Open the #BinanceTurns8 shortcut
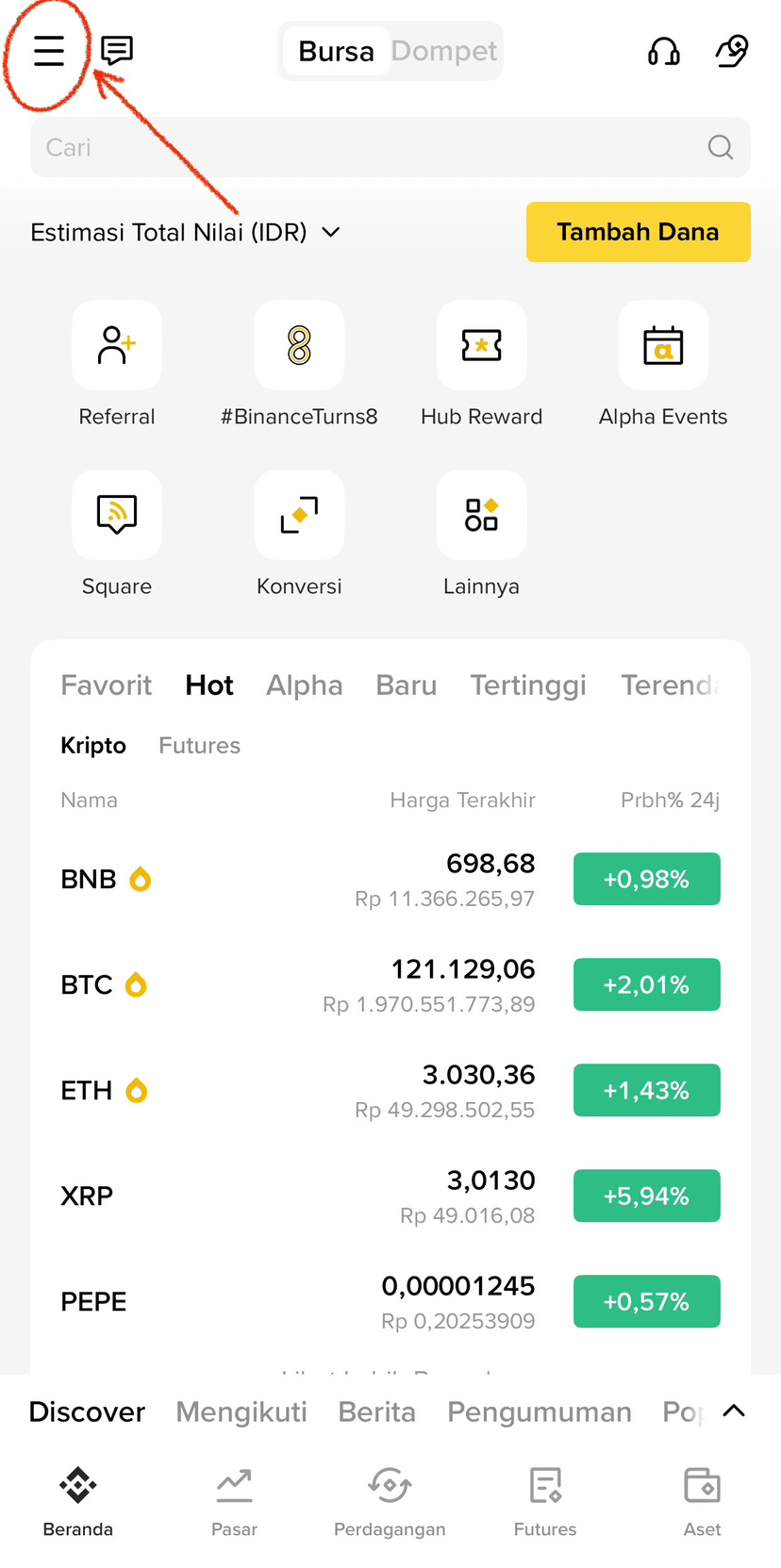Screen dimensions: 781x1568 (x=299, y=364)
